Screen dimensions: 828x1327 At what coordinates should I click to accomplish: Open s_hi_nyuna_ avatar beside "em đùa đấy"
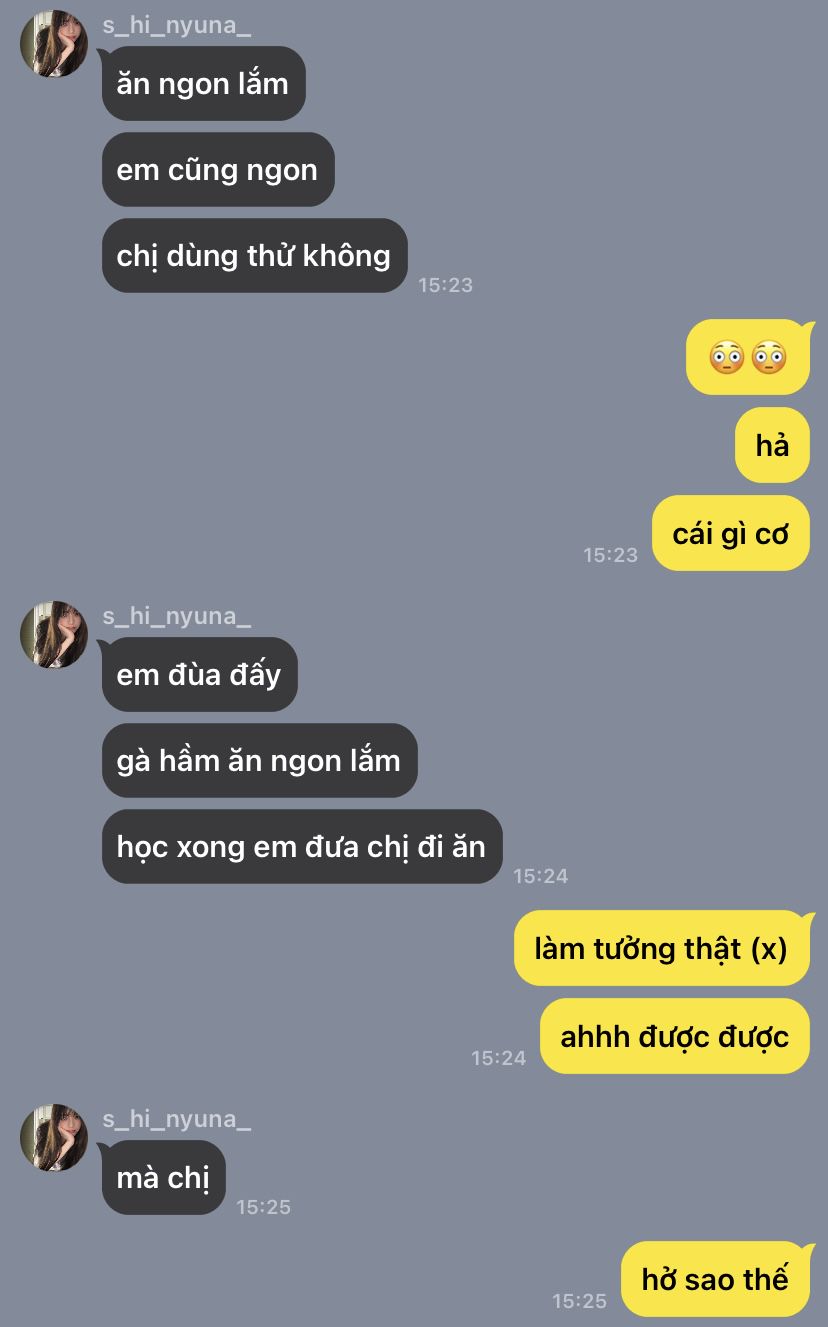(54, 635)
